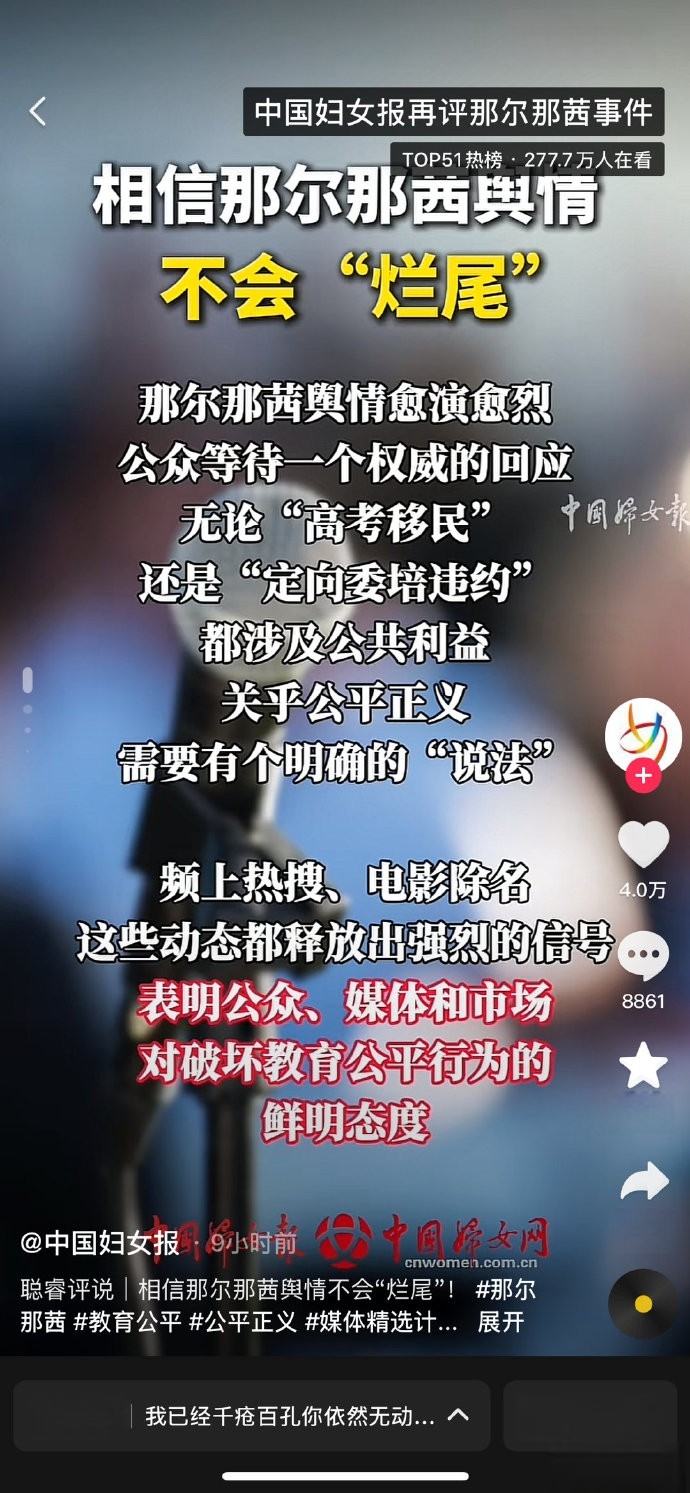The height and width of the screenshot is (1493, 690).
Task: Follow the account with the red plus
Action: click(643, 776)
